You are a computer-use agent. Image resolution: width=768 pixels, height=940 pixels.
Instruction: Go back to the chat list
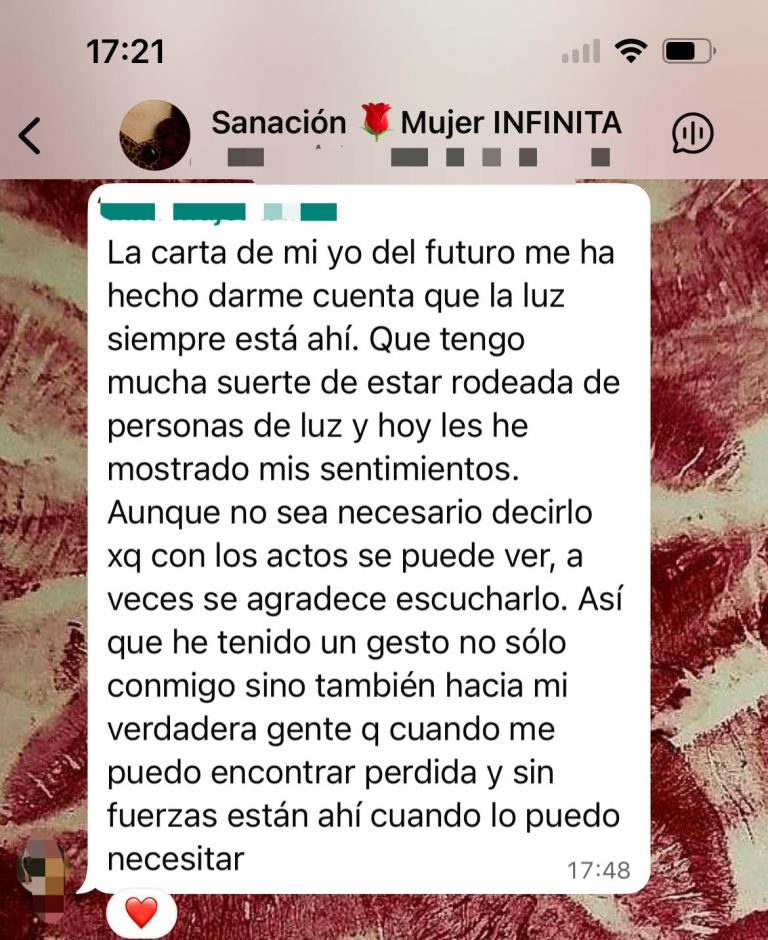(x=30, y=134)
